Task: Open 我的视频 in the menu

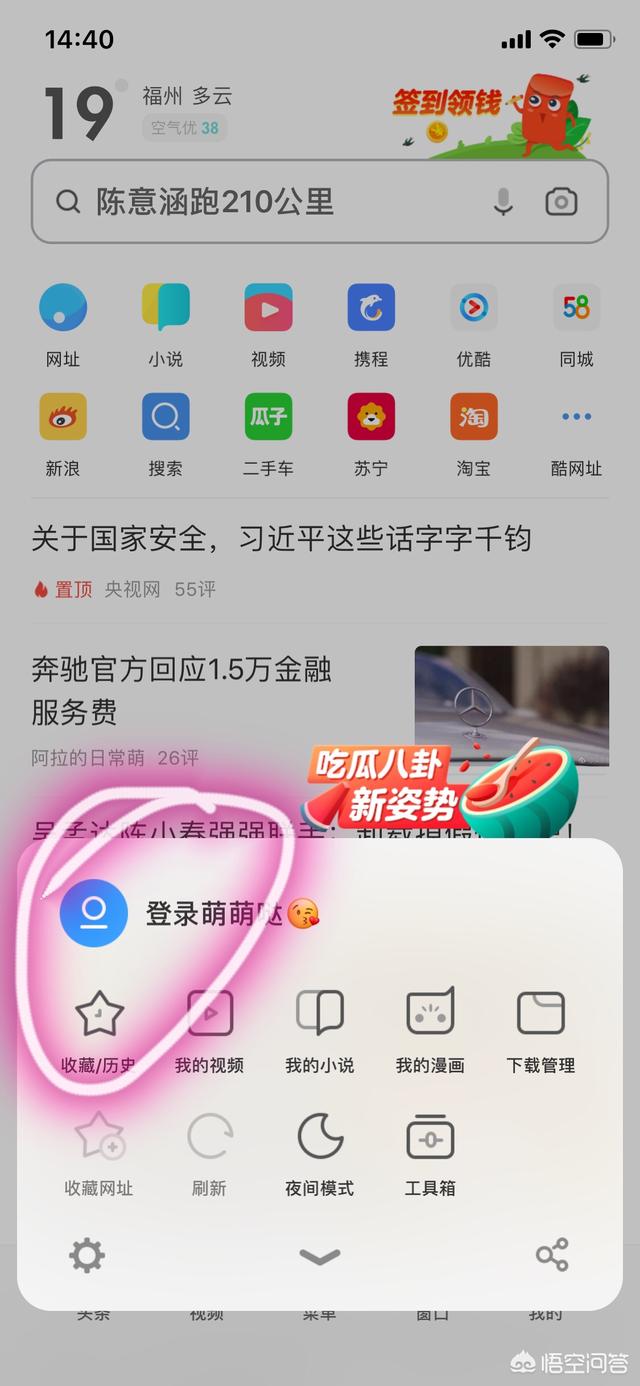Action: (x=209, y=1032)
